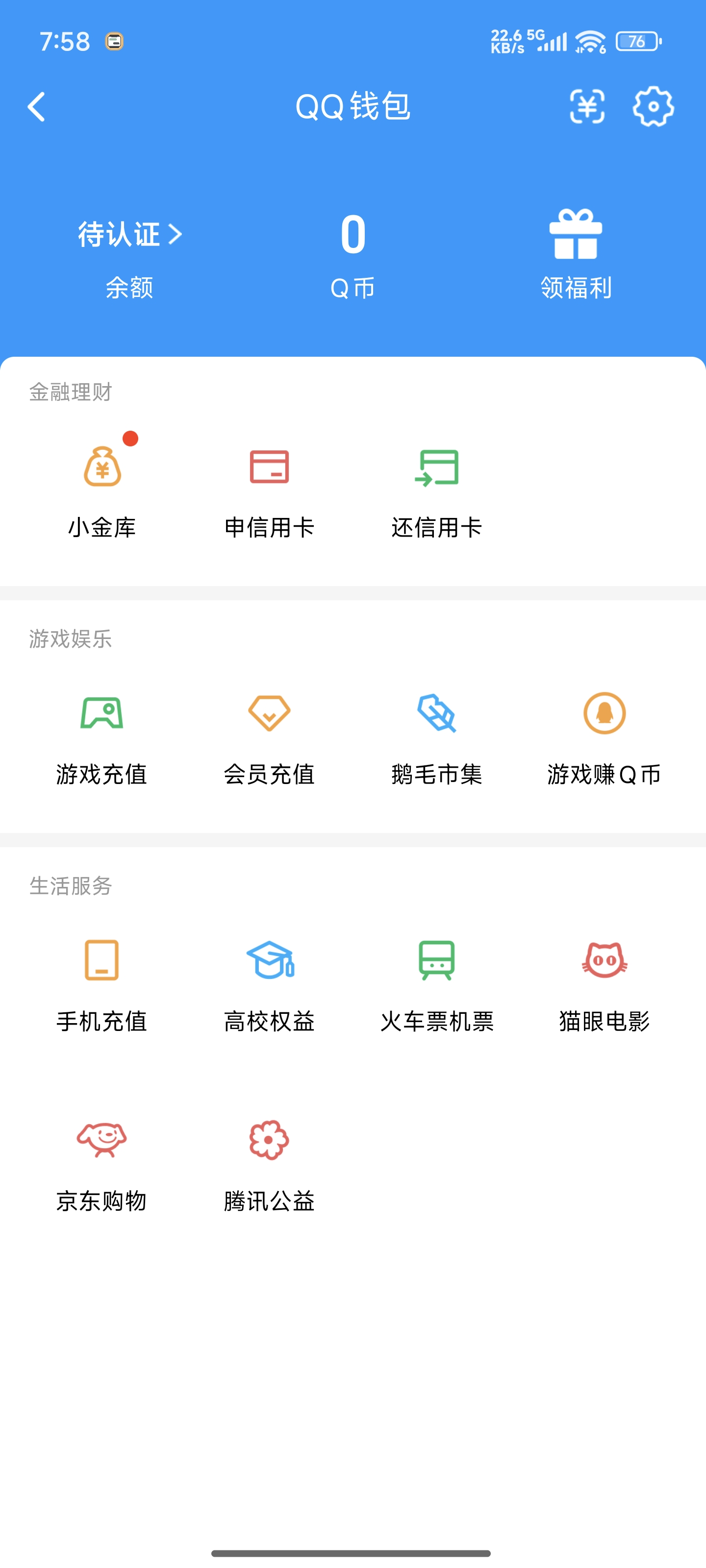The width and height of the screenshot is (706, 1568).
Task: Go to 京东购物
Action: [101, 1164]
